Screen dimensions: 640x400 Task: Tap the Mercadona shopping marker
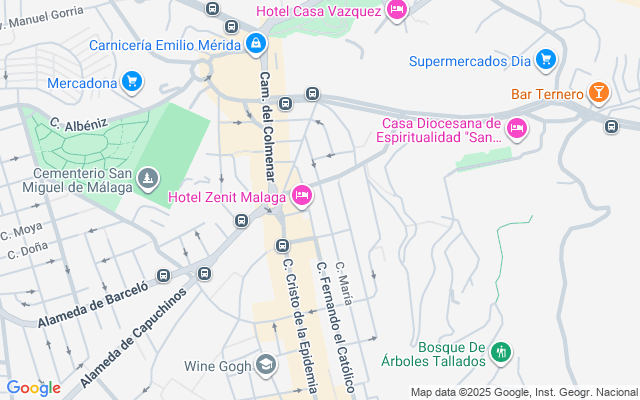tap(132, 80)
